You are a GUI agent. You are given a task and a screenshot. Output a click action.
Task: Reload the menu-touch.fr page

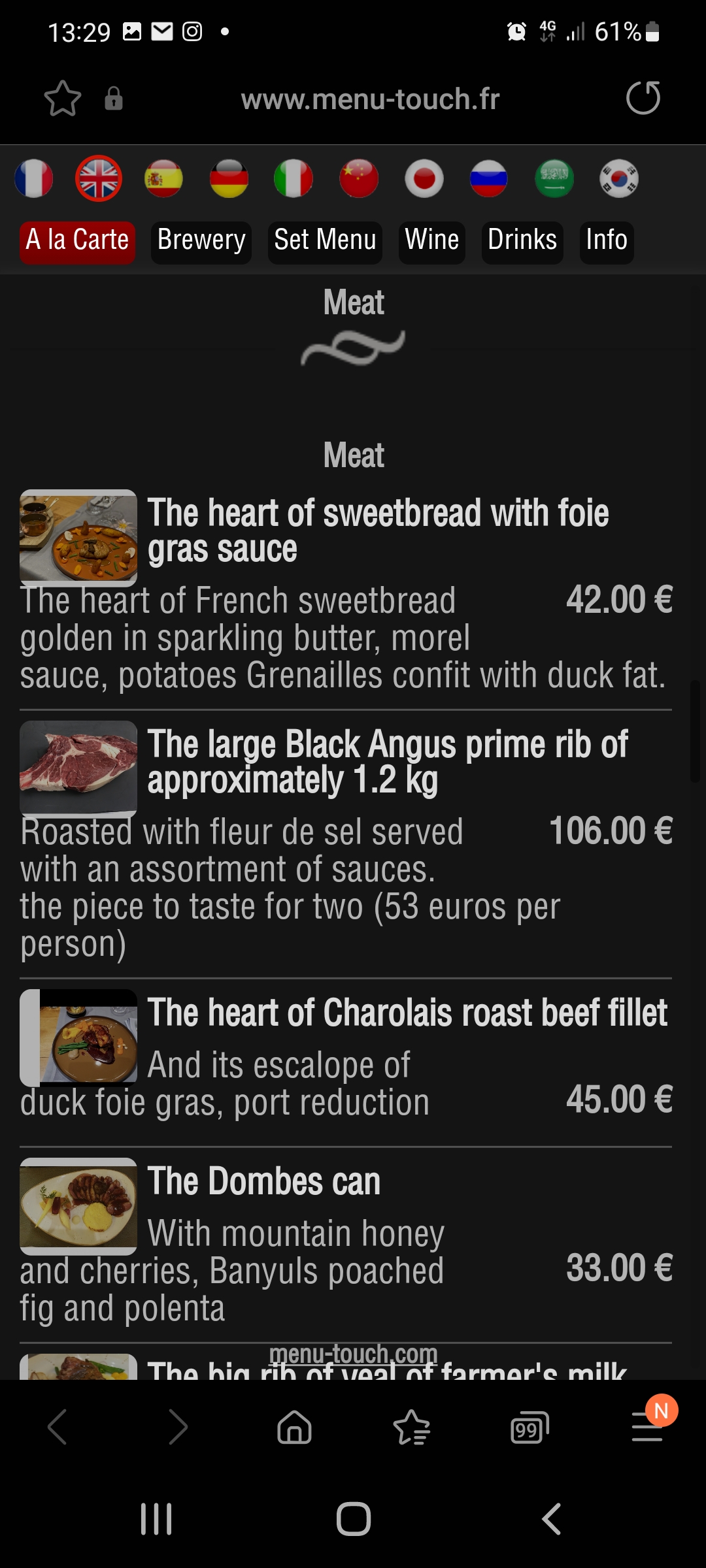643,99
